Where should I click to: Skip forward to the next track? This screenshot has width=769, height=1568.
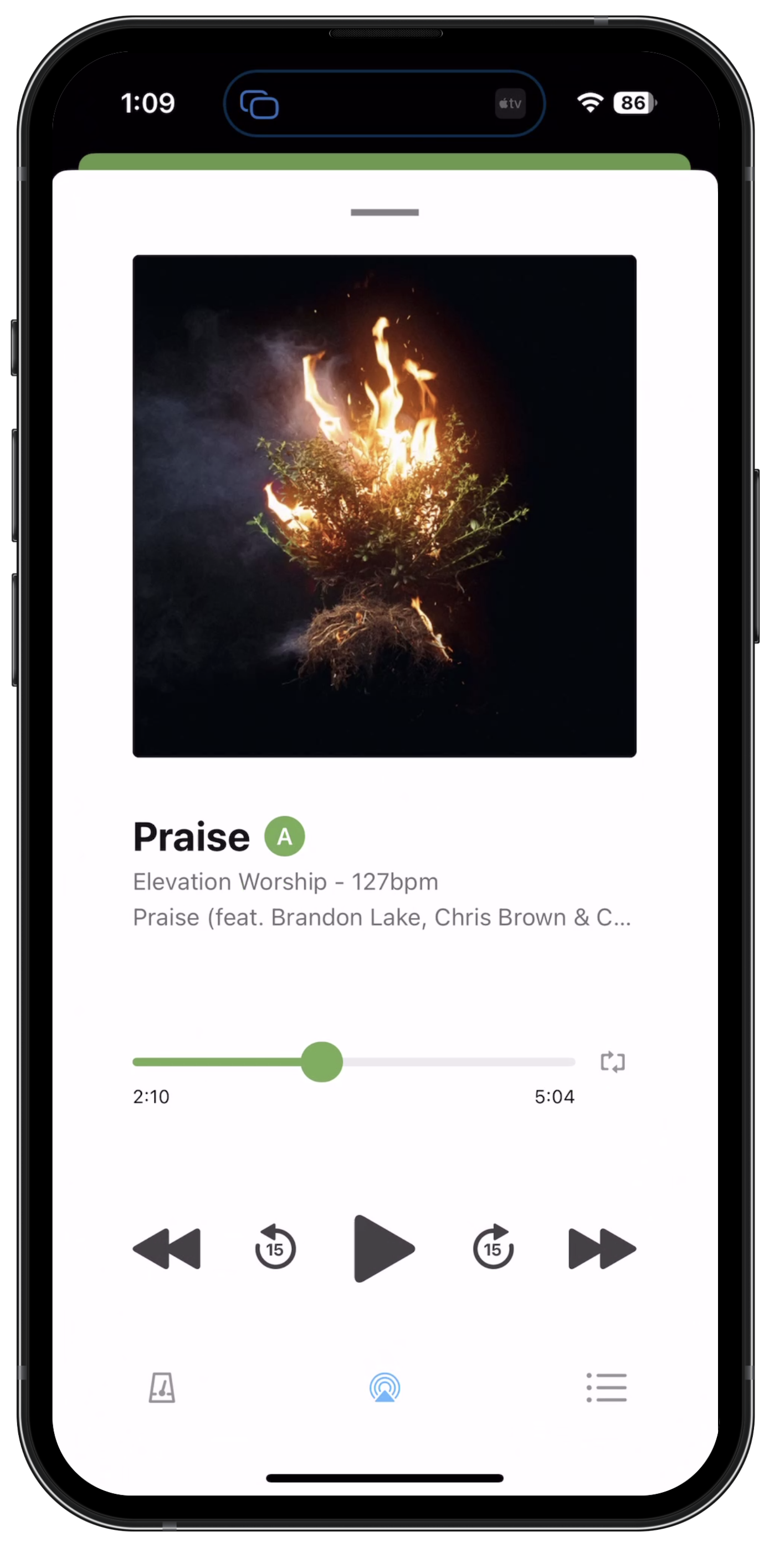pyautogui.click(x=602, y=1248)
